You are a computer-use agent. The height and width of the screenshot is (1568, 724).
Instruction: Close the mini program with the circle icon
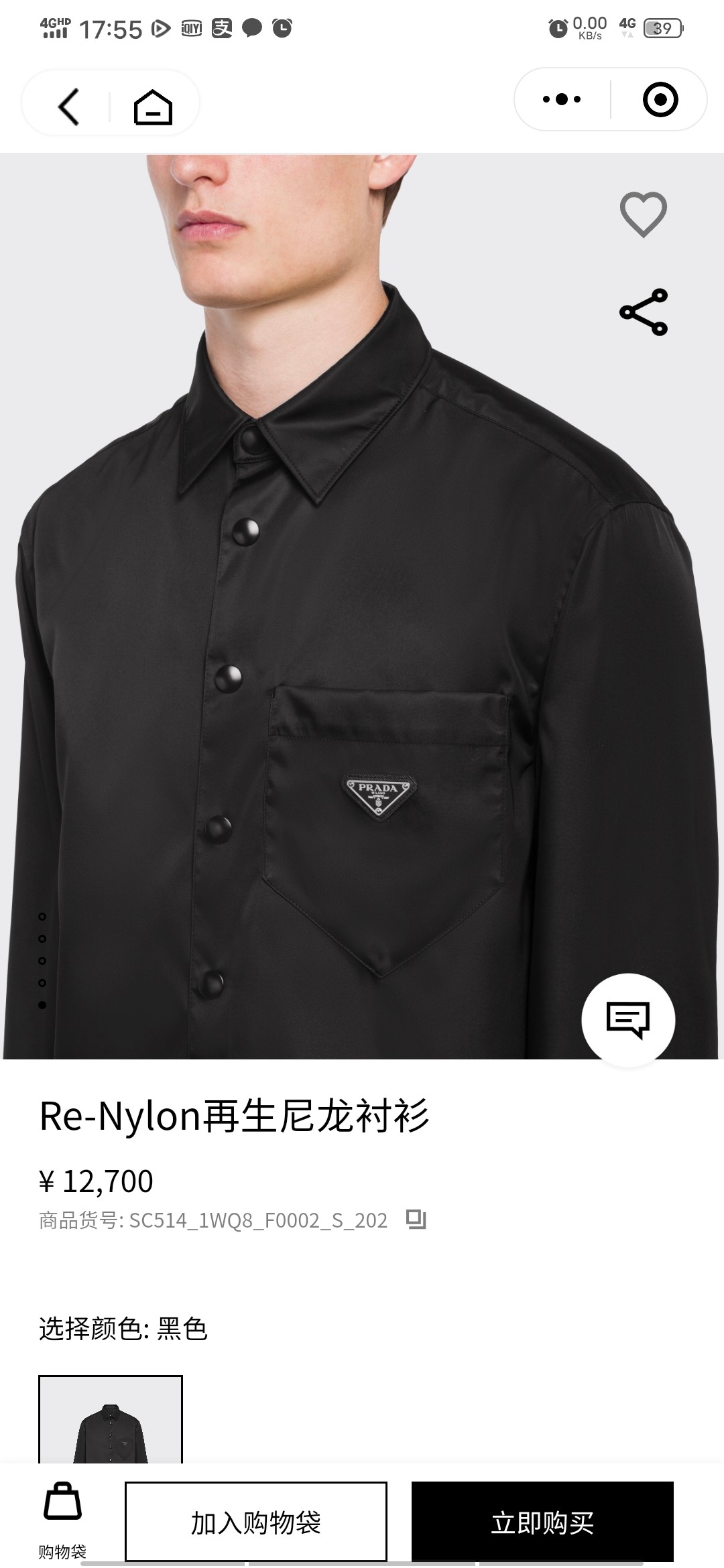coord(660,99)
